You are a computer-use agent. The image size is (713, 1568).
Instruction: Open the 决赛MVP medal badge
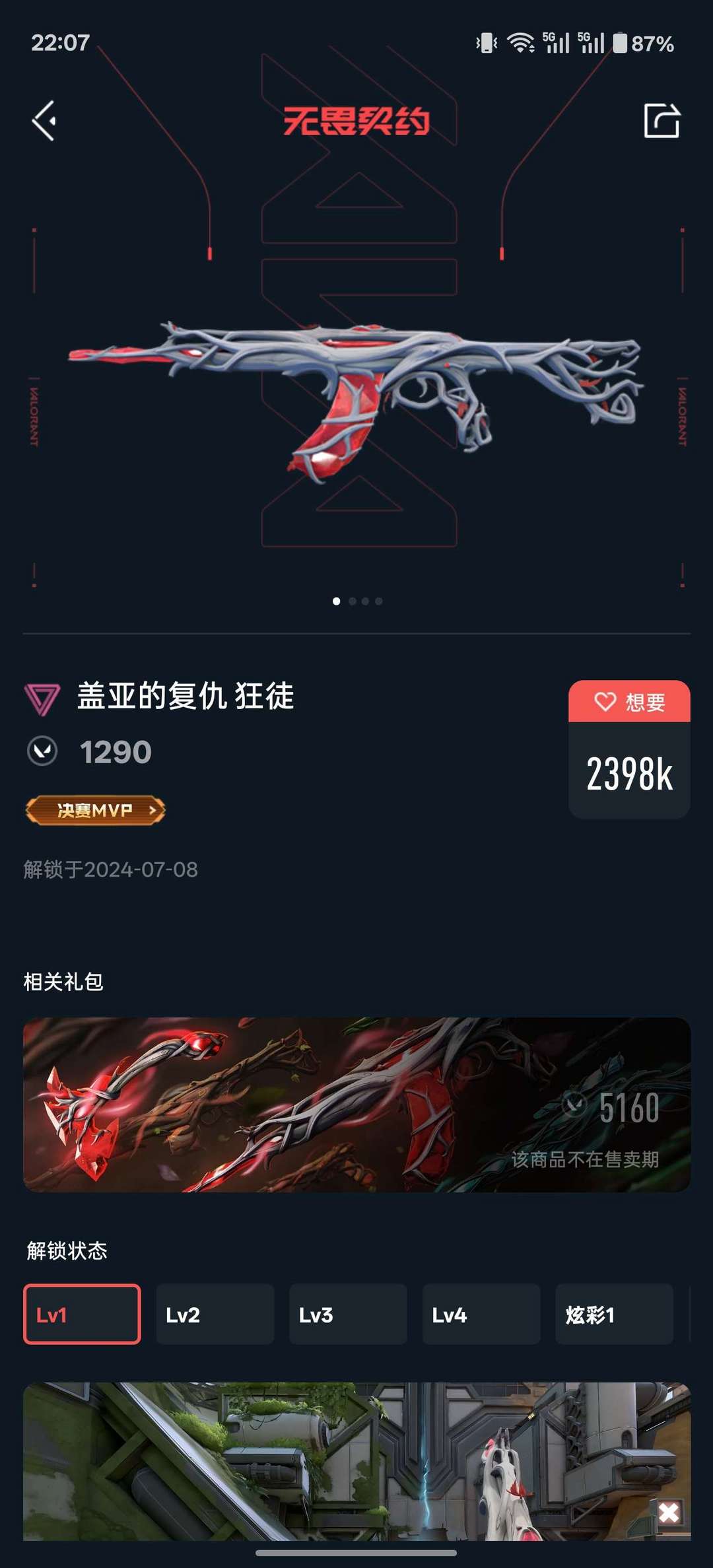pos(94,811)
